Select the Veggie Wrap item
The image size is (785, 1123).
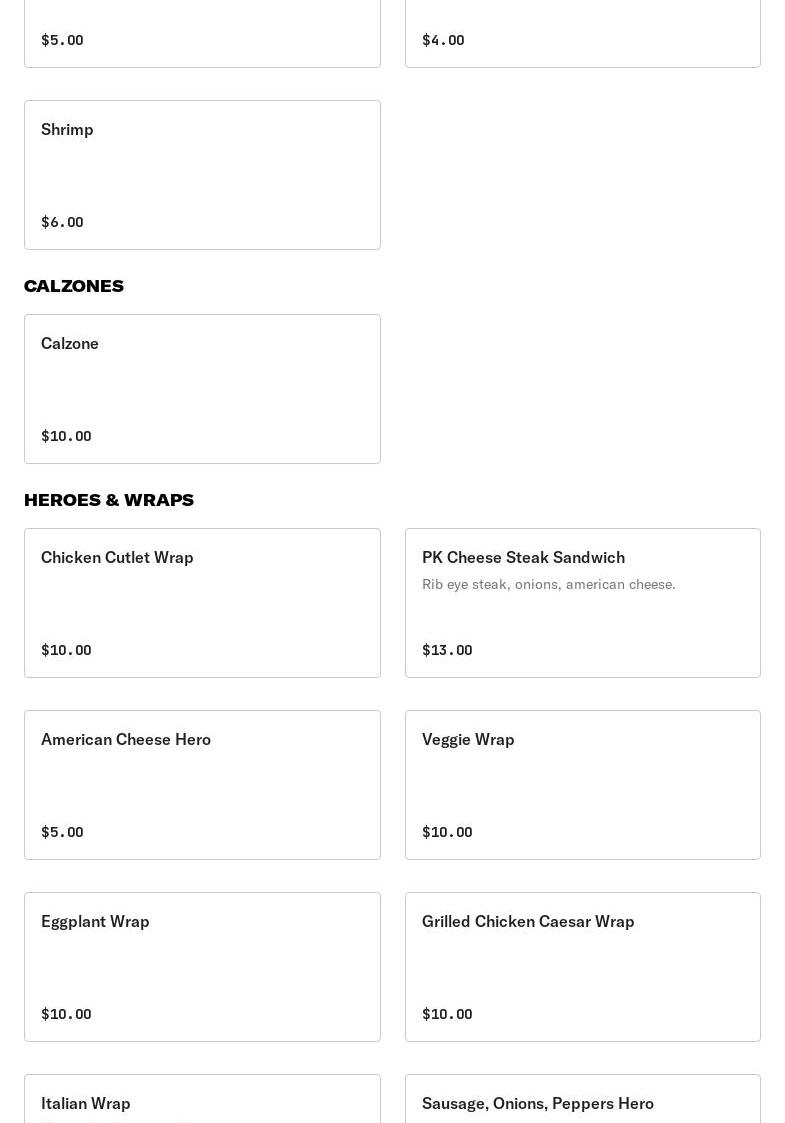click(582, 785)
